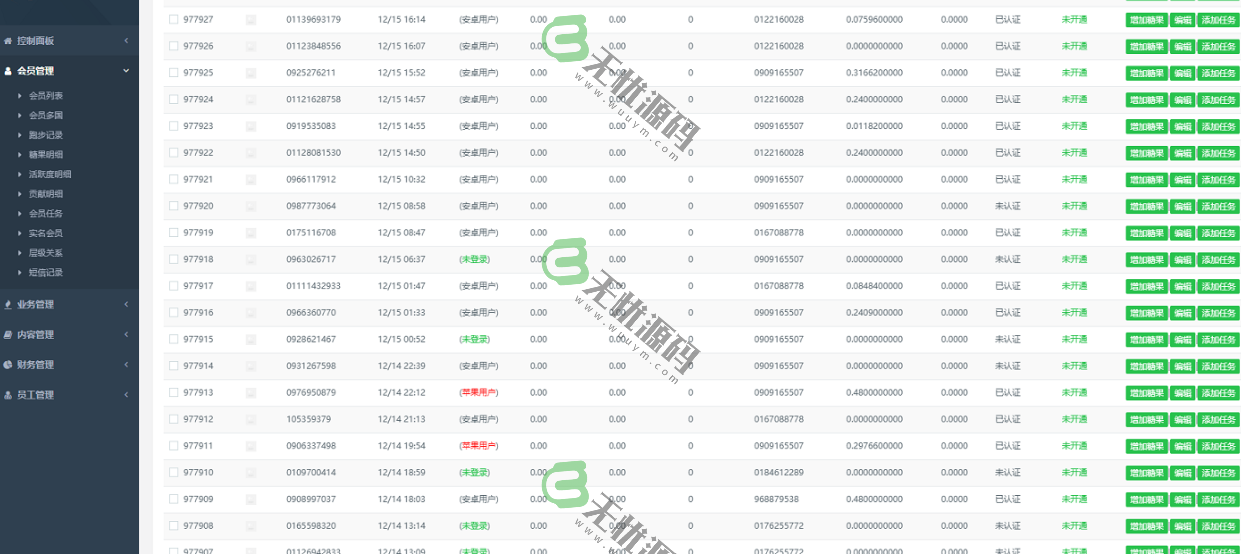Image resolution: width=1241 pixels, height=554 pixels.
Task: Tick the checkbox for member 977920
Action: coord(174,206)
